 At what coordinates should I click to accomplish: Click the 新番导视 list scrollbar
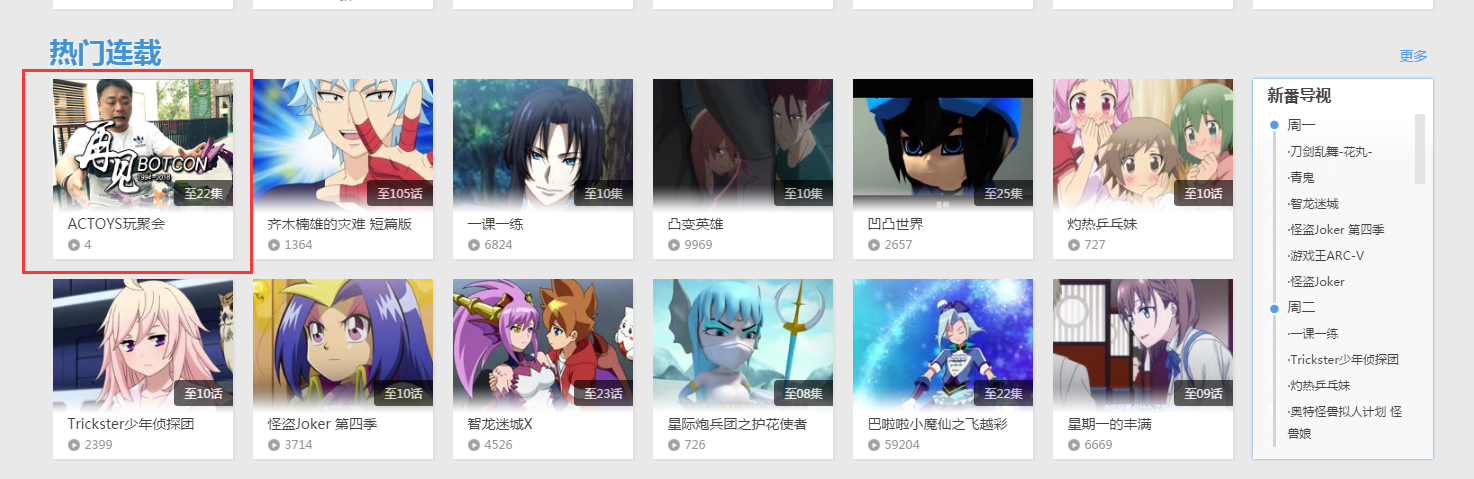point(1420,149)
